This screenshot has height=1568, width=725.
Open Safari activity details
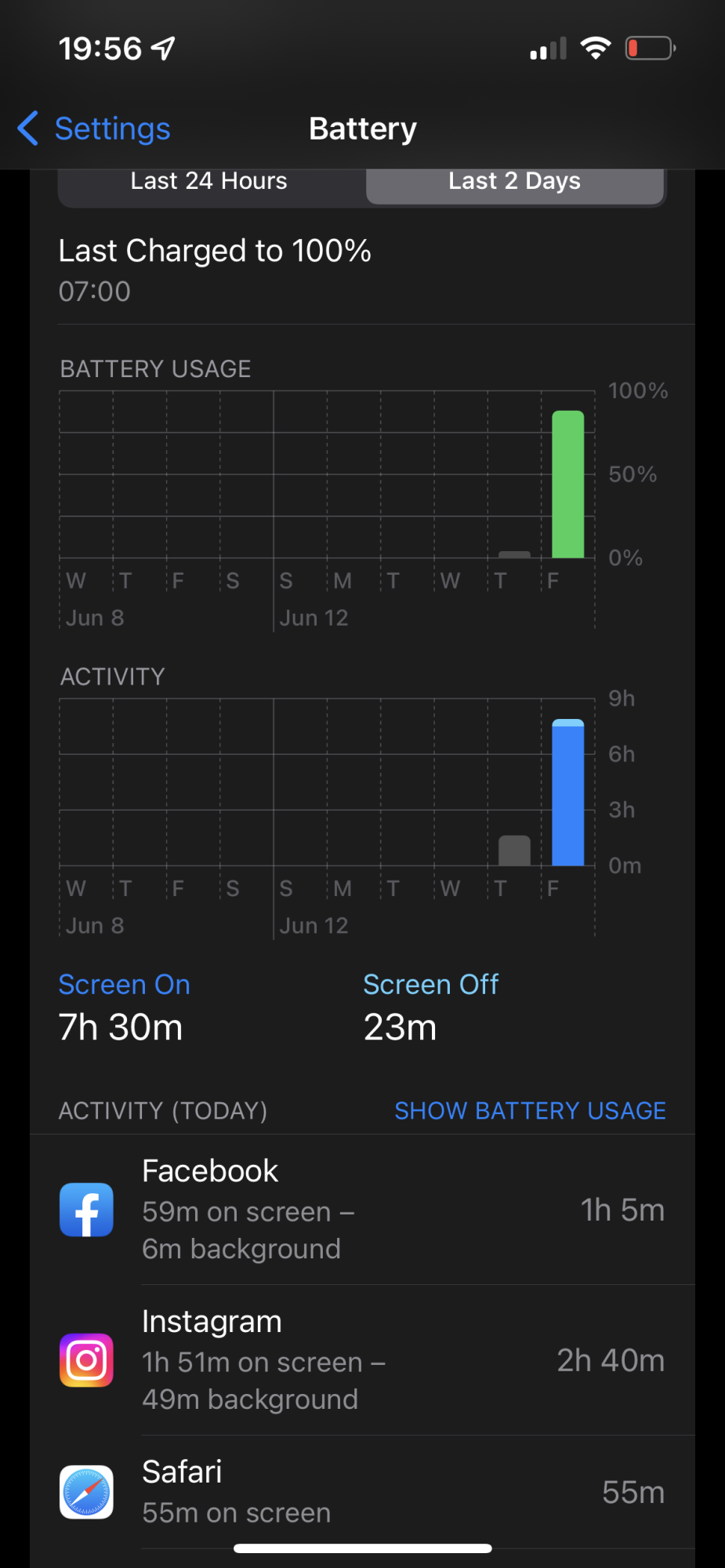(x=362, y=1492)
